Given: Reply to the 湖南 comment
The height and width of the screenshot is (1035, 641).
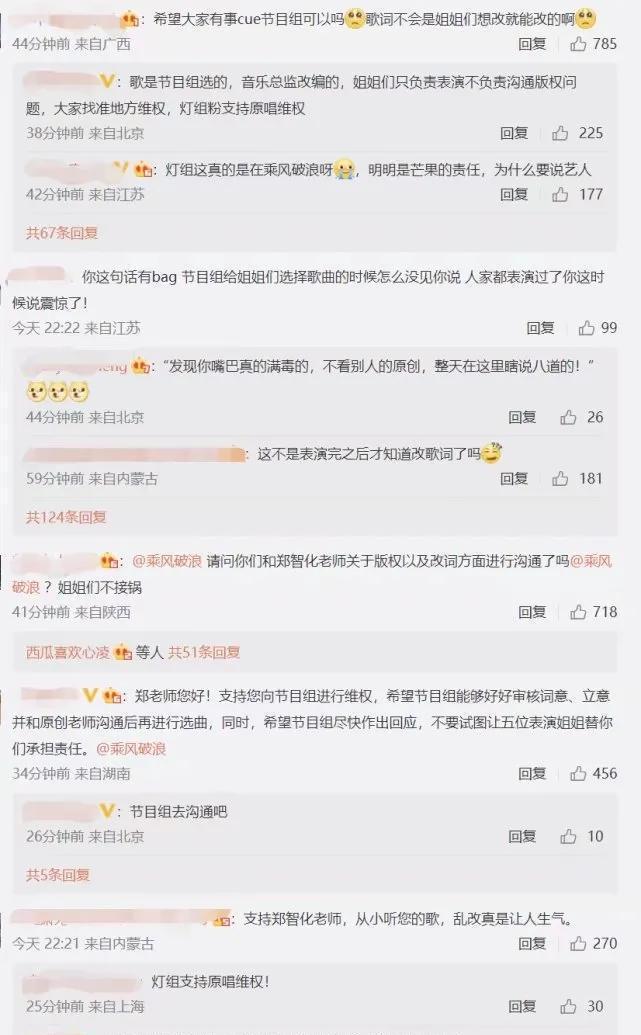Looking at the screenshot, I should pyautogui.click(x=532, y=774).
